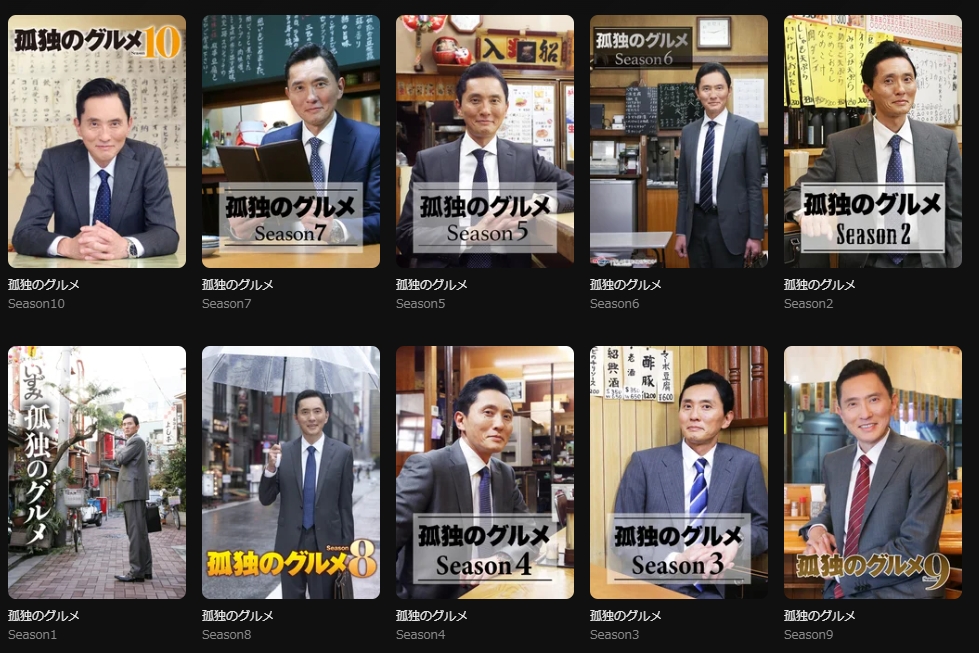Open 孤独のグルメ Season5
This screenshot has width=979, height=653.
[x=485, y=141]
